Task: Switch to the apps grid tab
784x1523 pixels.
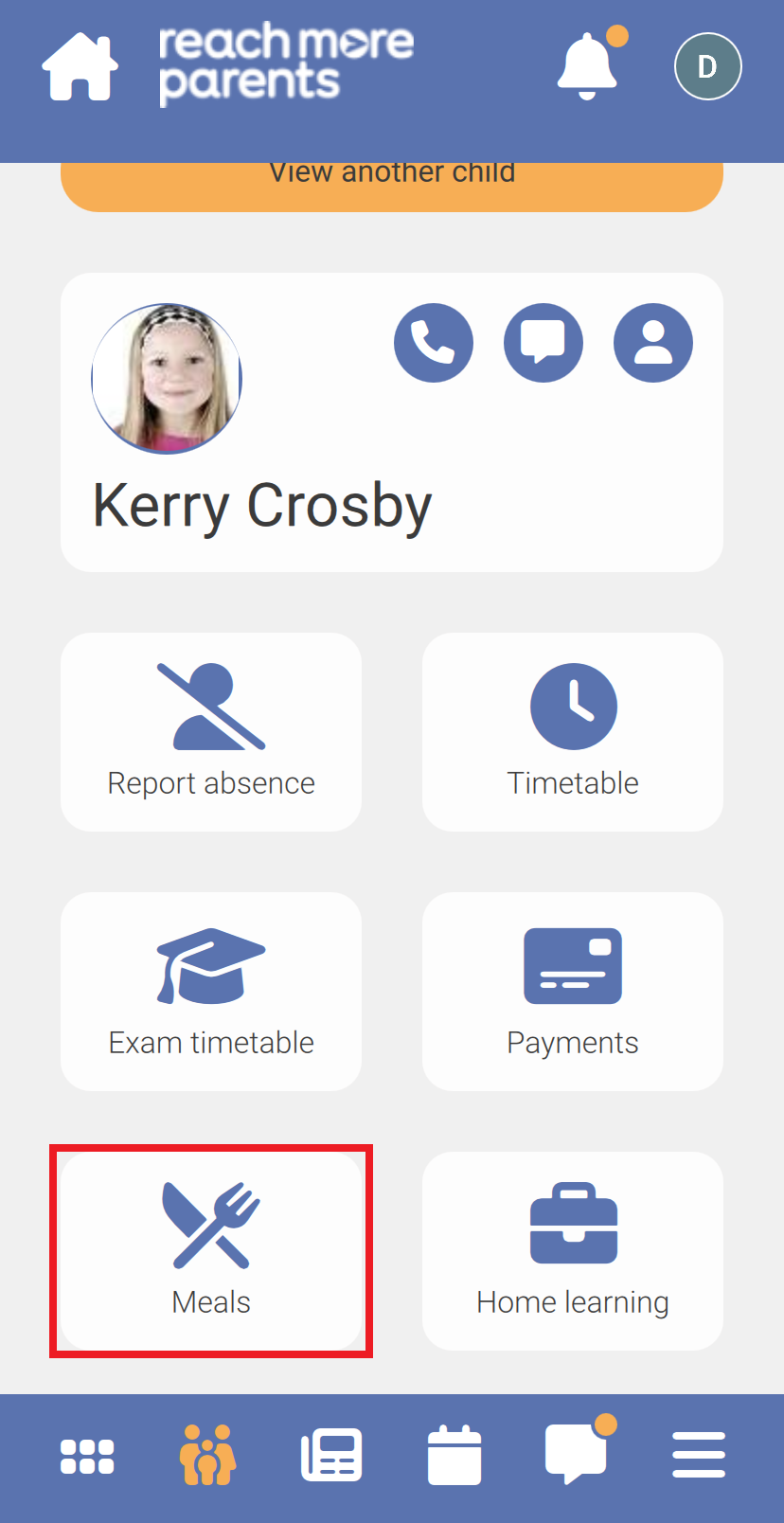Action: coord(87,1456)
